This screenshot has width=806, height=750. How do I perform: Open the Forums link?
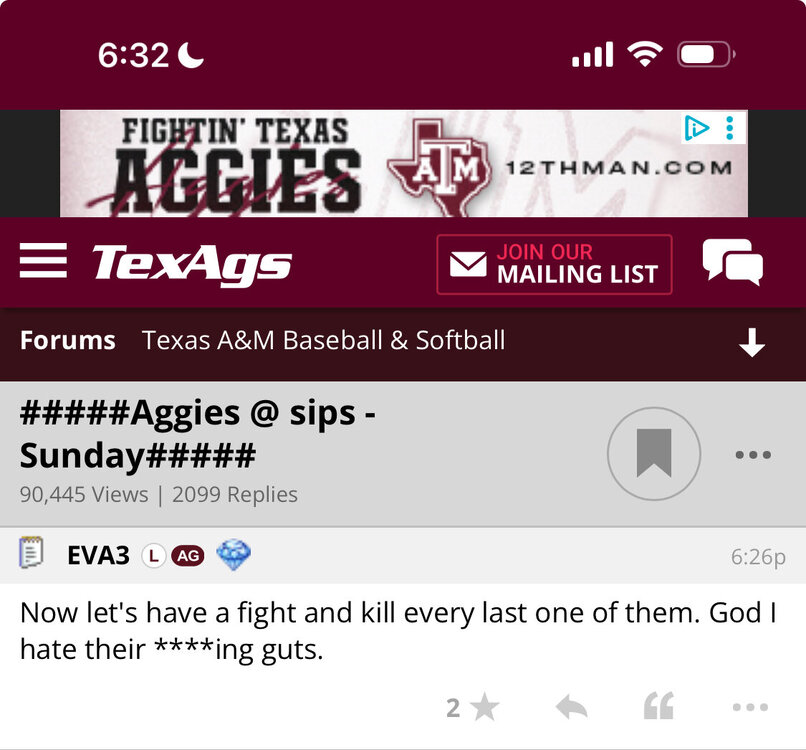point(68,340)
